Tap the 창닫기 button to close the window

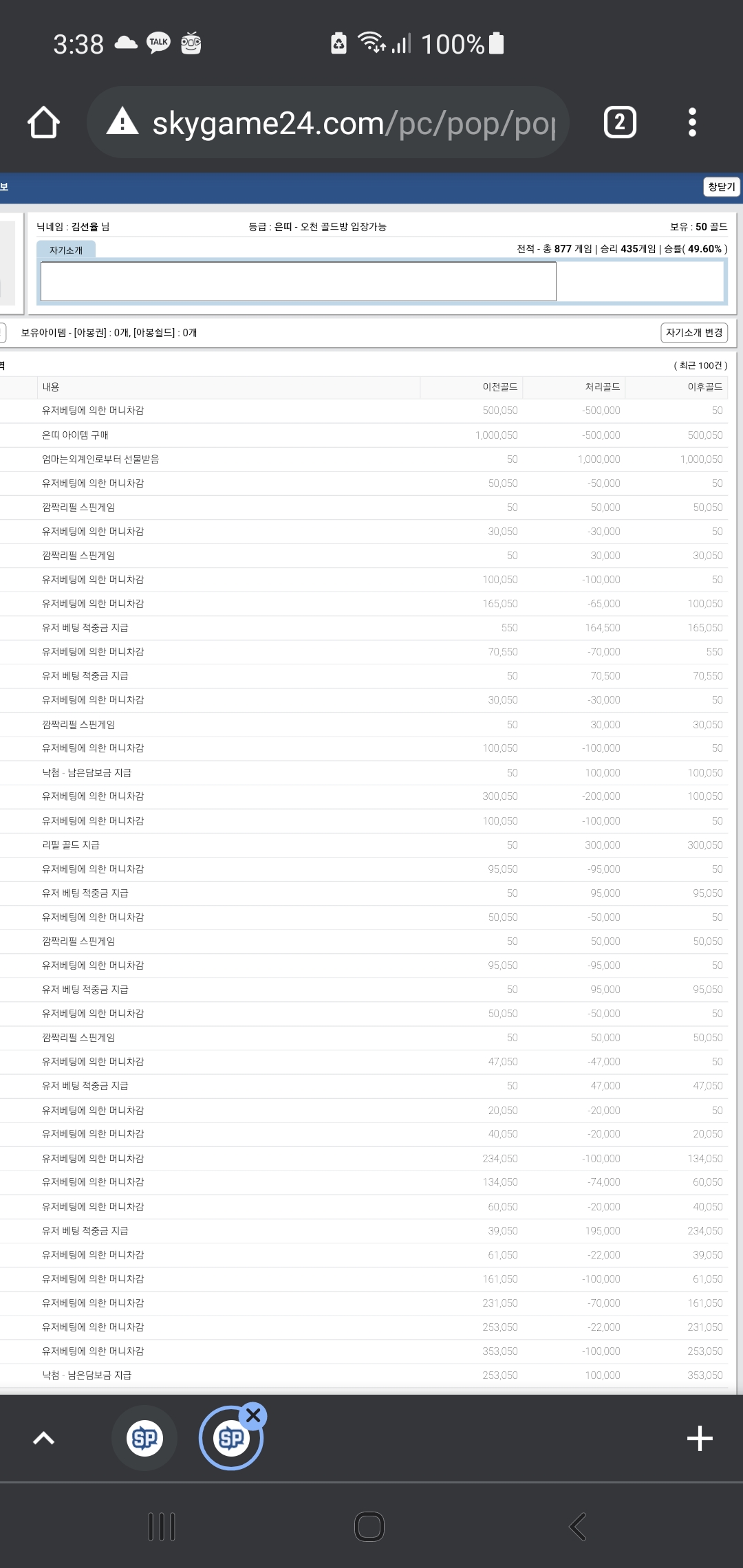722,187
